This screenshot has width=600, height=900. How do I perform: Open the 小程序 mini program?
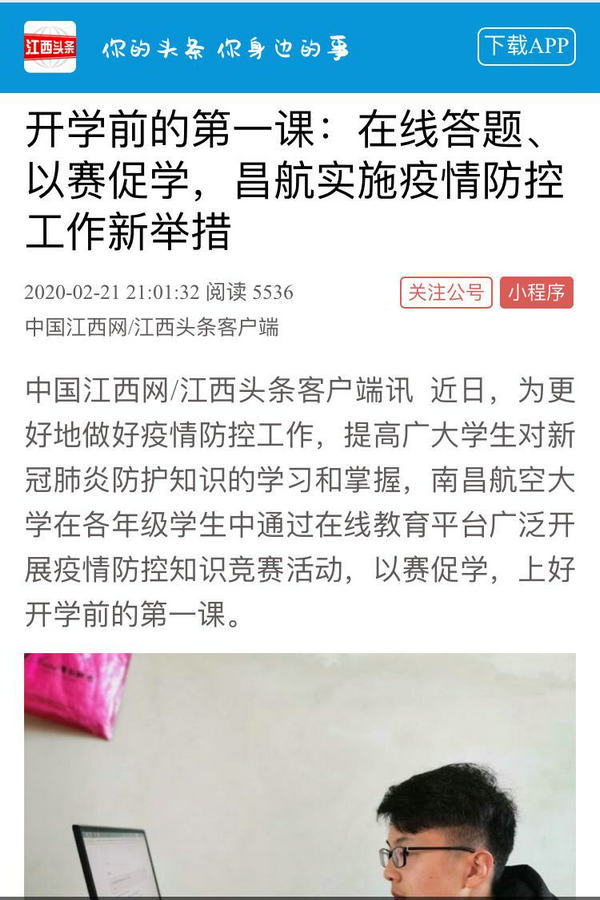(x=536, y=292)
